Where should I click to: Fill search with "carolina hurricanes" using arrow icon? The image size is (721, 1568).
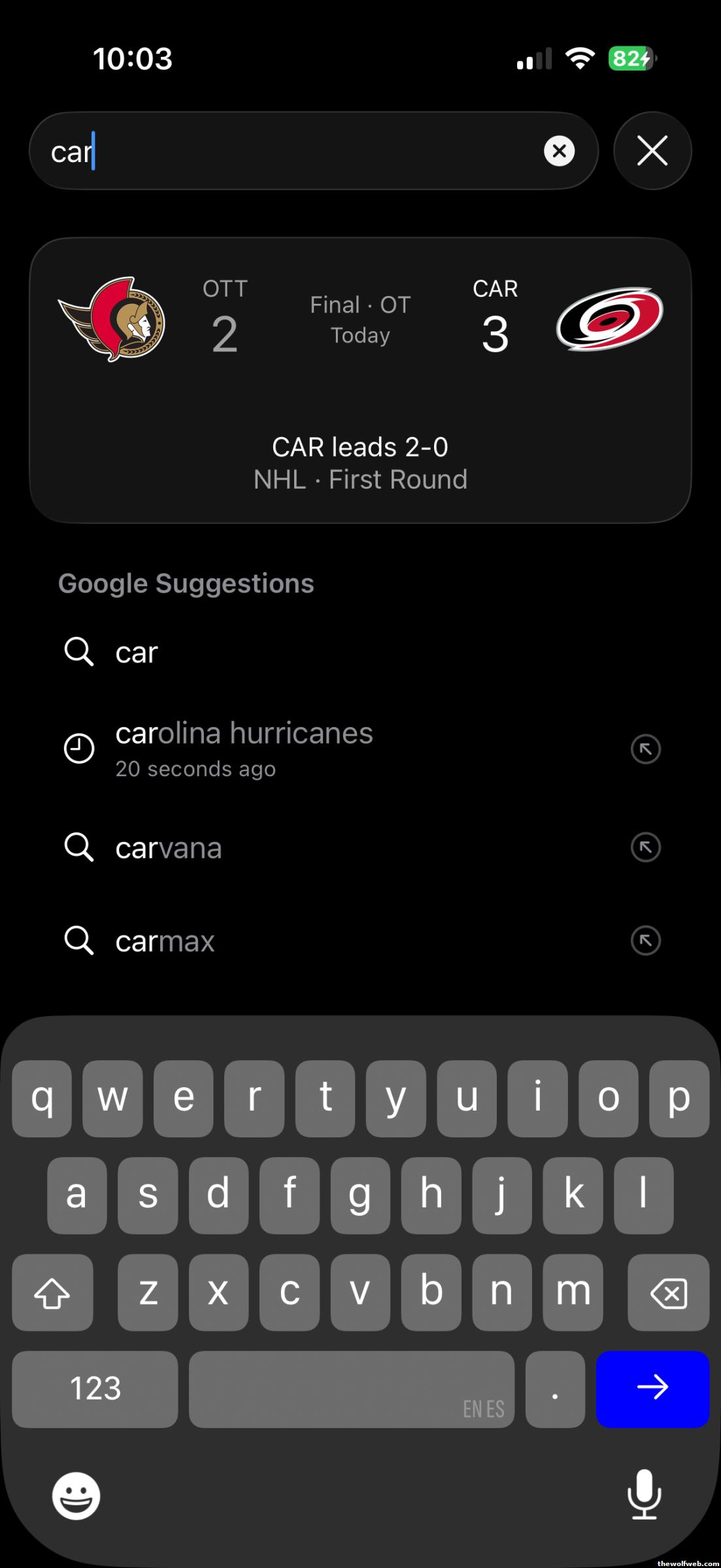(x=645, y=749)
